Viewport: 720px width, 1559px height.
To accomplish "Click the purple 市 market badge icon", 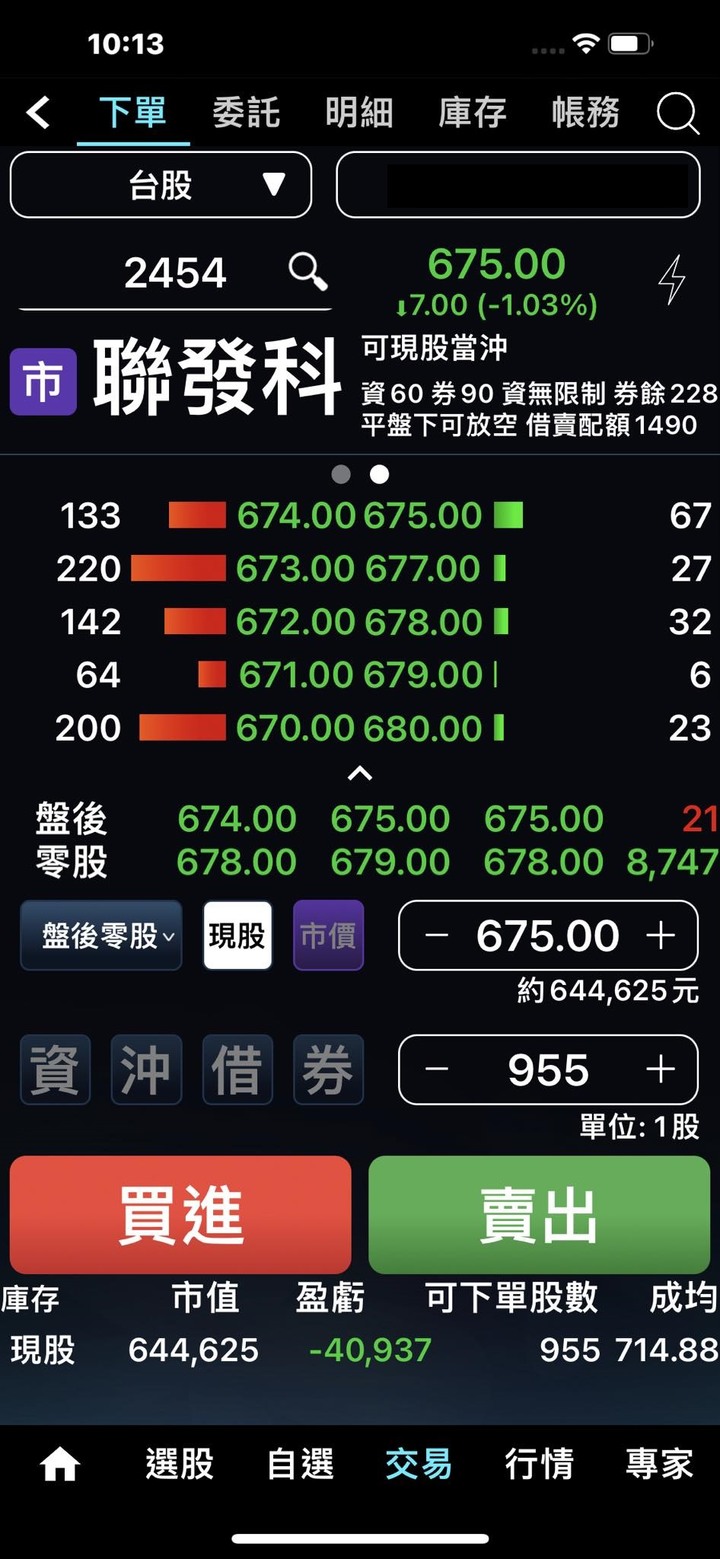I will (42, 382).
